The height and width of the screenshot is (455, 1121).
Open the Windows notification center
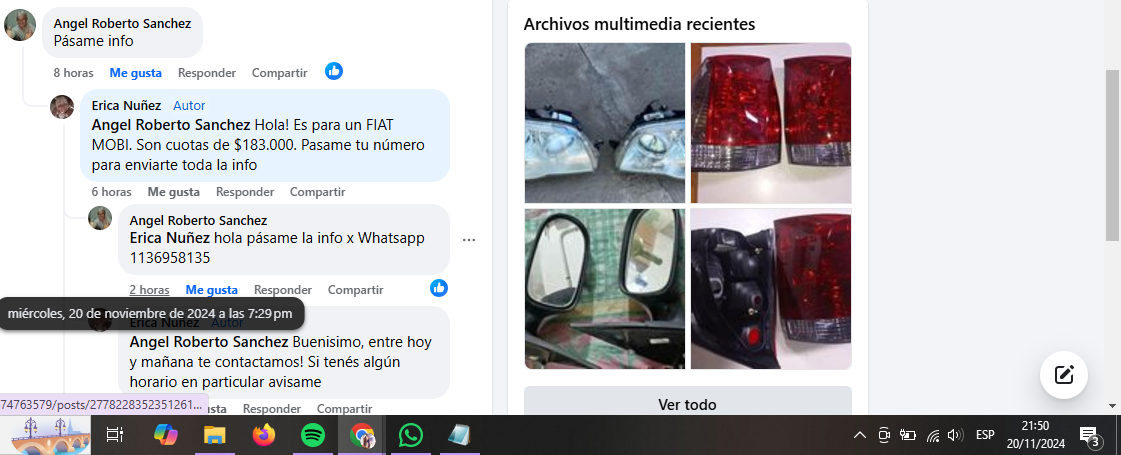1090,435
